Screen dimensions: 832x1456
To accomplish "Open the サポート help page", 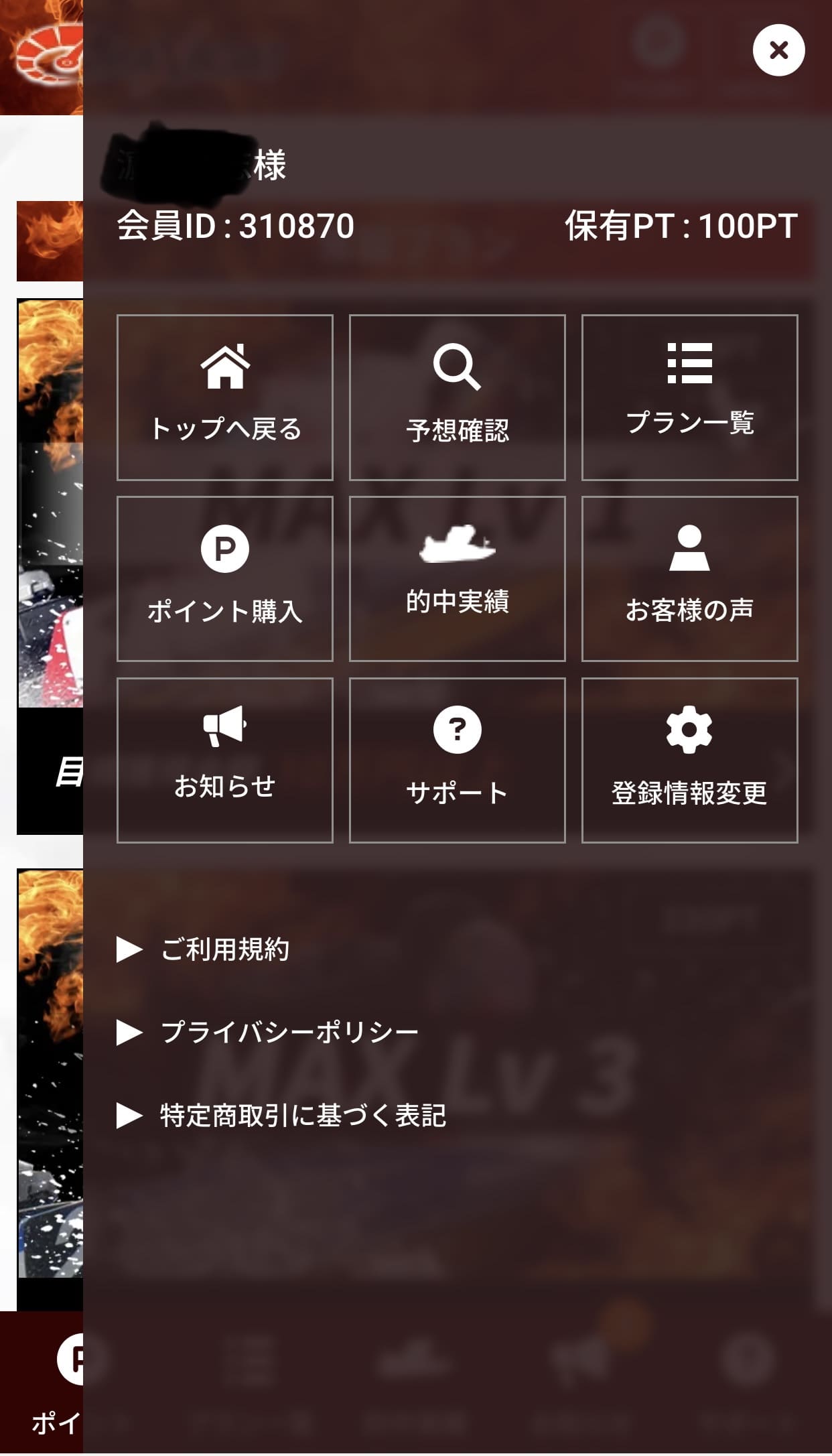I will pyautogui.click(x=458, y=760).
